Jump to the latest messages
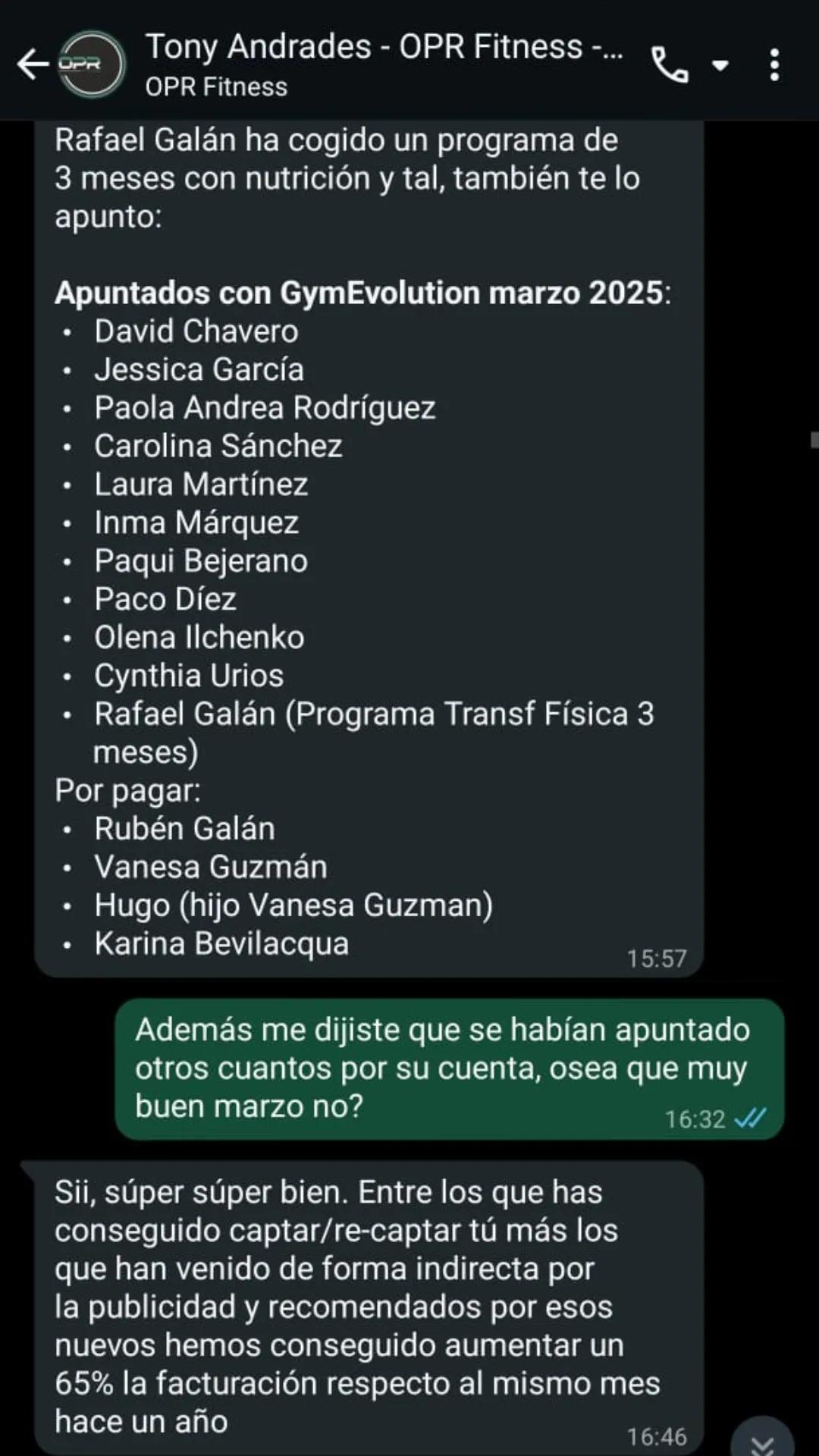Image resolution: width=819 pixels, height=1456 pixels. pos(761,1439)
